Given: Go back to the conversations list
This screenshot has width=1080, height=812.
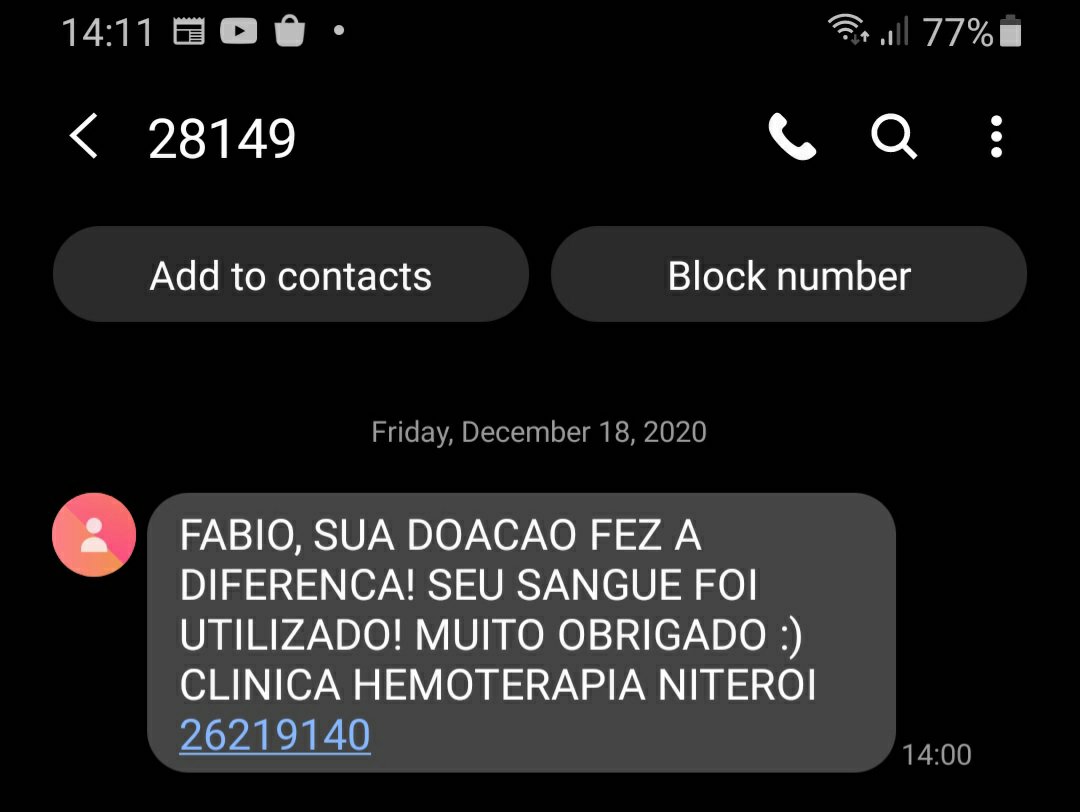Looking at the screenshot, I should 84,137.
